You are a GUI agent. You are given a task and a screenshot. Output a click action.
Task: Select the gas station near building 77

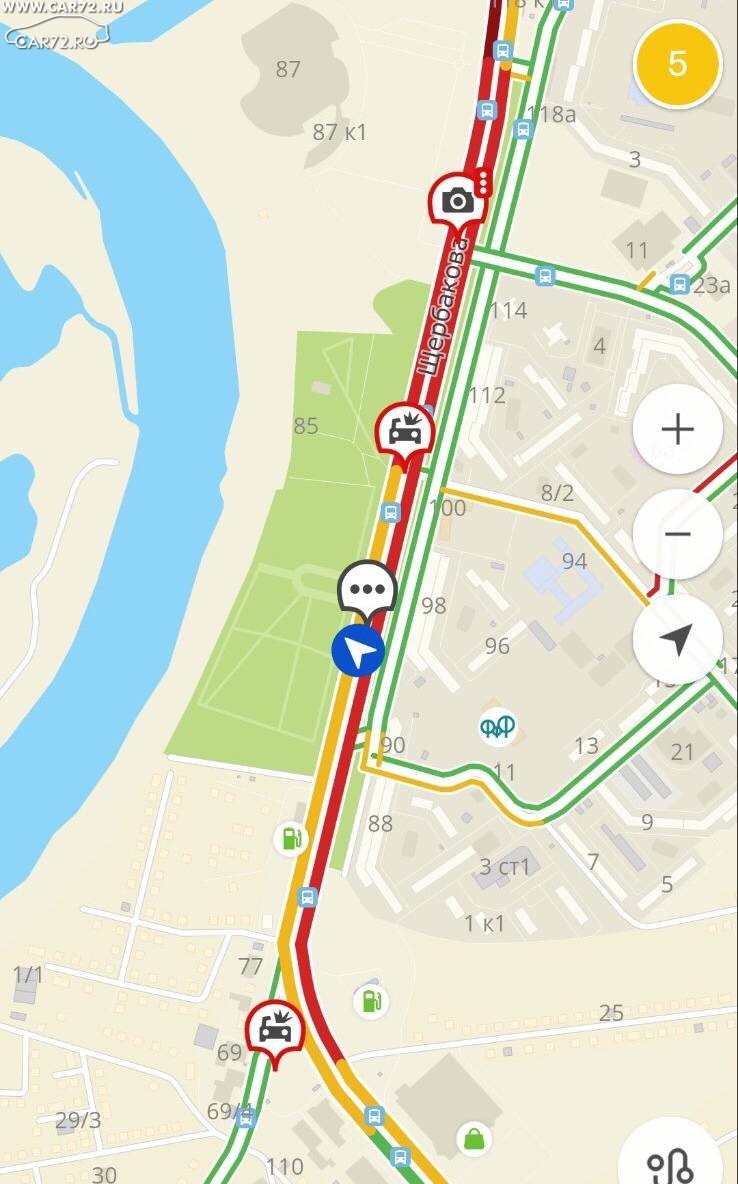(292, 838)
